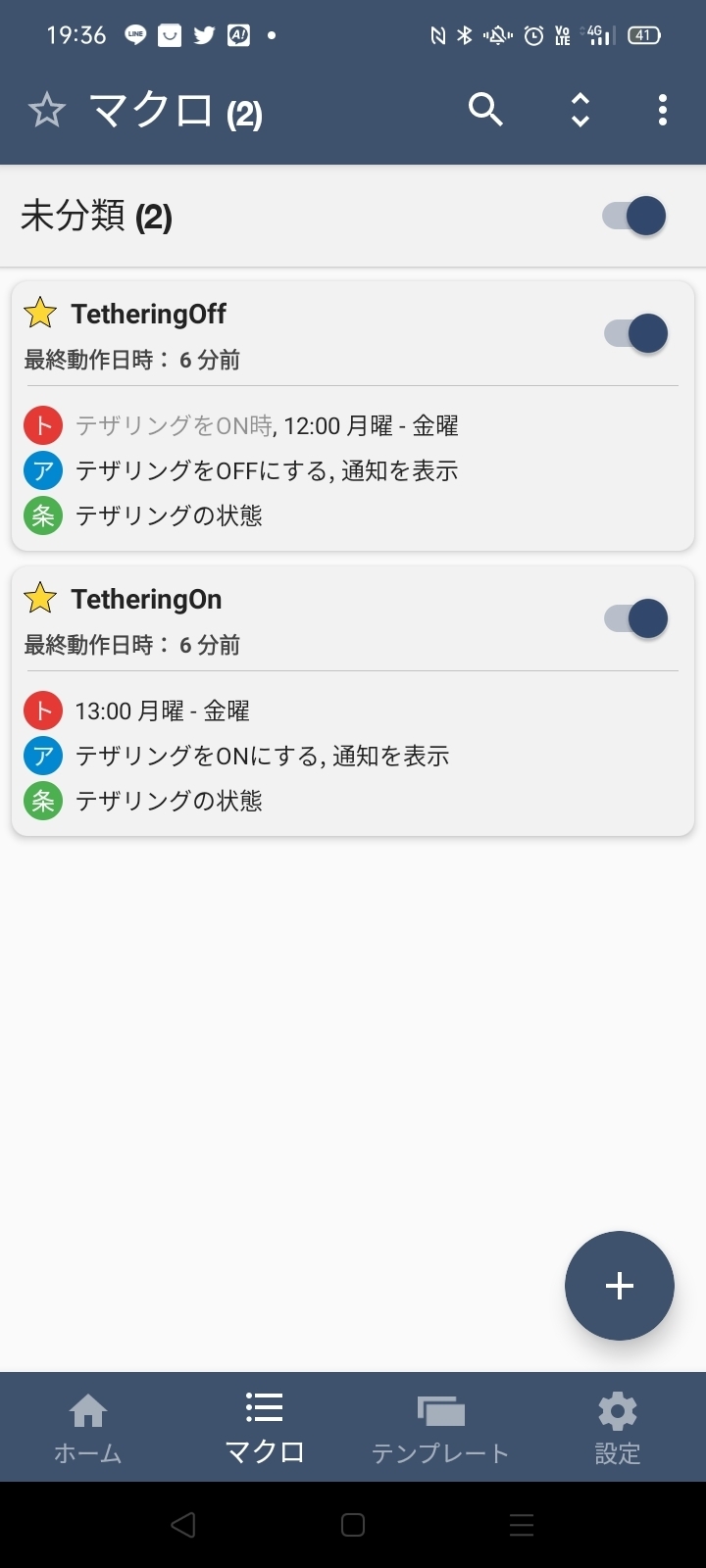706x1568 pixels.
Task: Unfavorite TetheringOn via its star
Action: [40, 598]
